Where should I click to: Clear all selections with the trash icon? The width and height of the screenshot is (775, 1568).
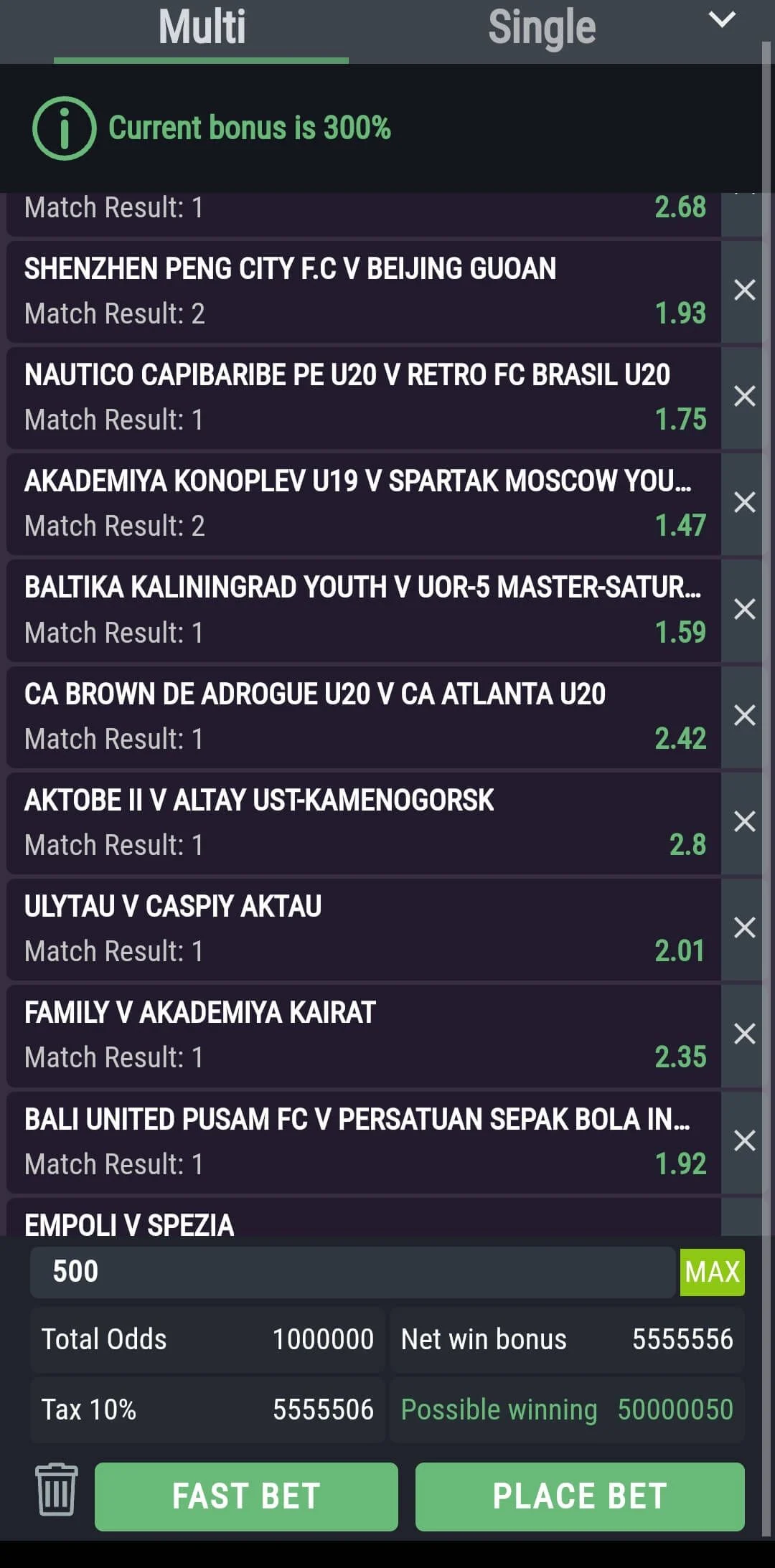pos(56,1490)
